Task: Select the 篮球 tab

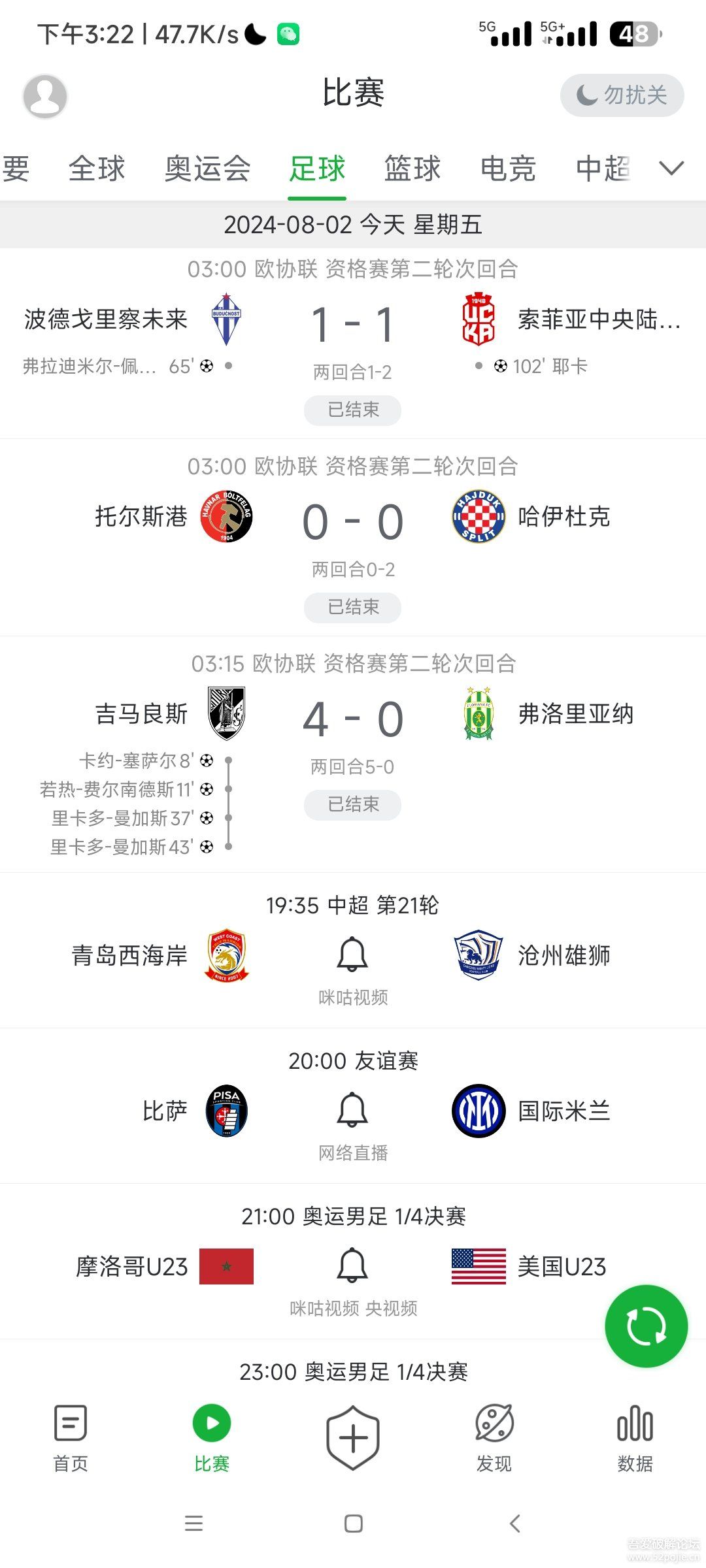Action: [412, 169]
